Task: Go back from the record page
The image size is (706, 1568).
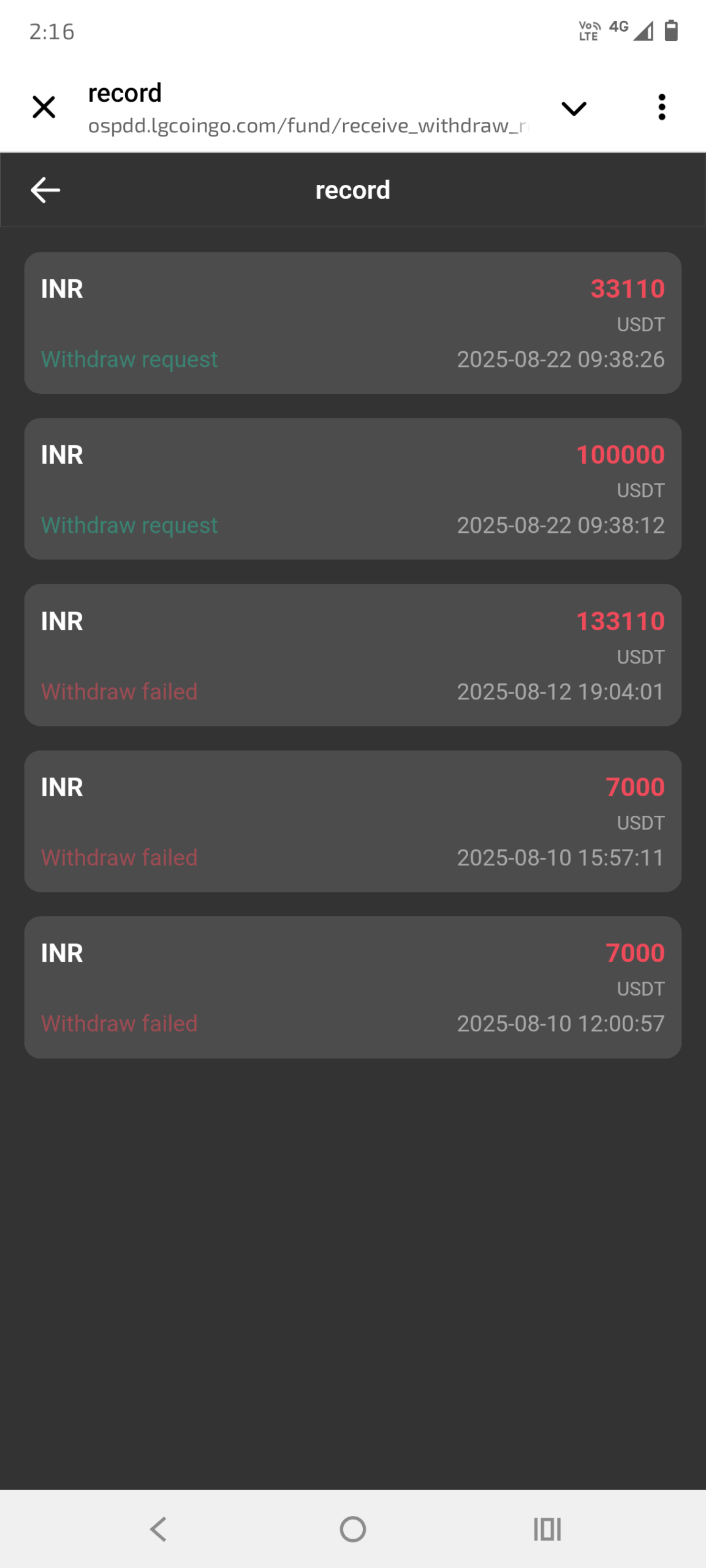Action: click(x=45, y=190)
